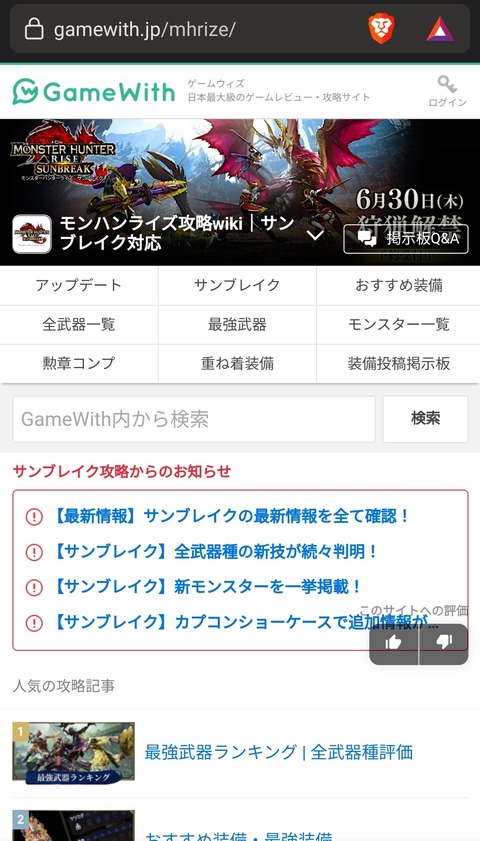Screen dimensions: 480x841
Task: Open the 掲示板Q&A button
Action: pos(406,239)
